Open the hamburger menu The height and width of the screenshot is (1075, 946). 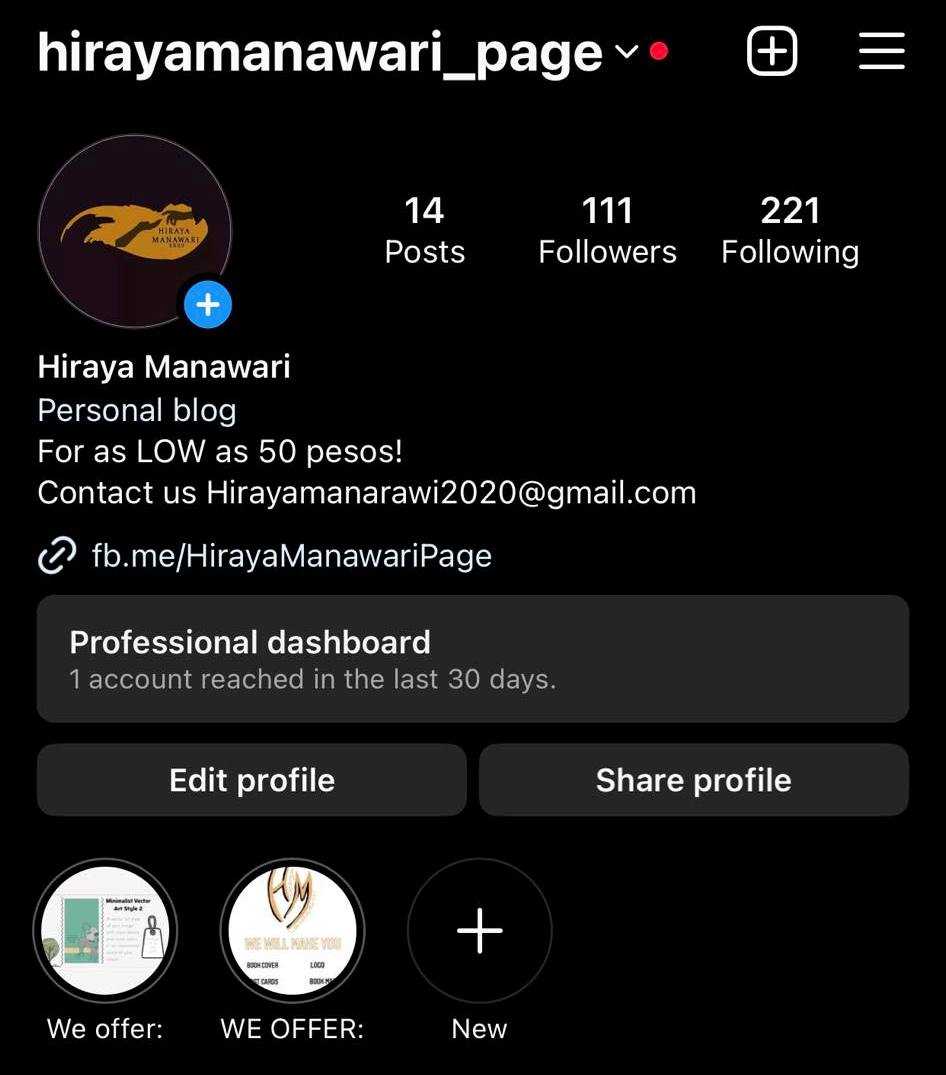coord(881,51)
